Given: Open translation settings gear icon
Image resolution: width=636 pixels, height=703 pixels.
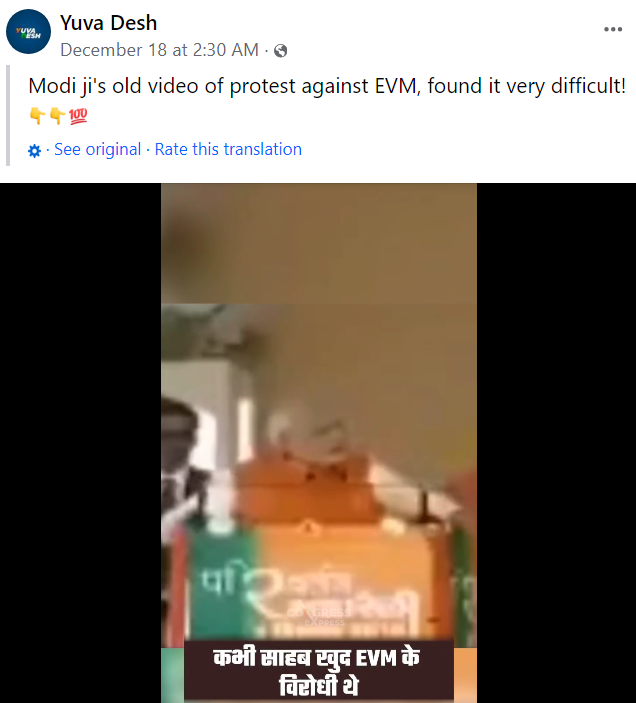Looking at the screenshot, I should tap(35, 150).
